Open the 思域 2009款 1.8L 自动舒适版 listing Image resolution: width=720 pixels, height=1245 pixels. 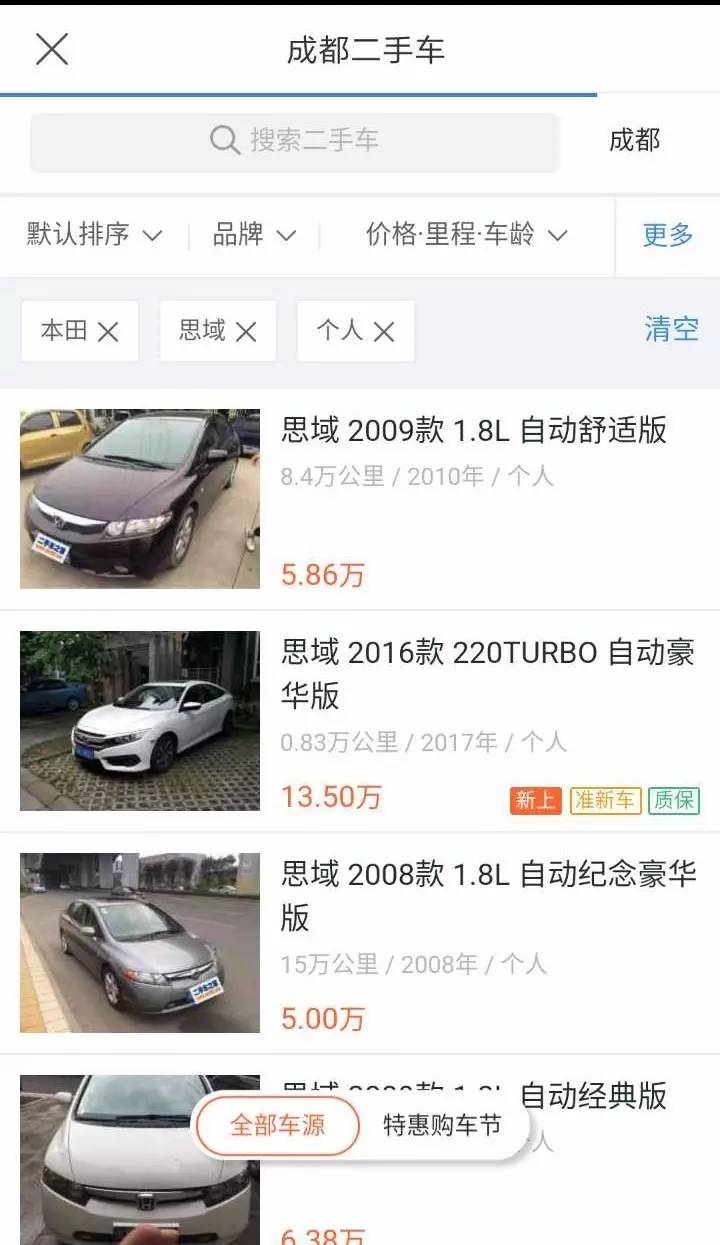pyautogui.click(x=473, y=431)
